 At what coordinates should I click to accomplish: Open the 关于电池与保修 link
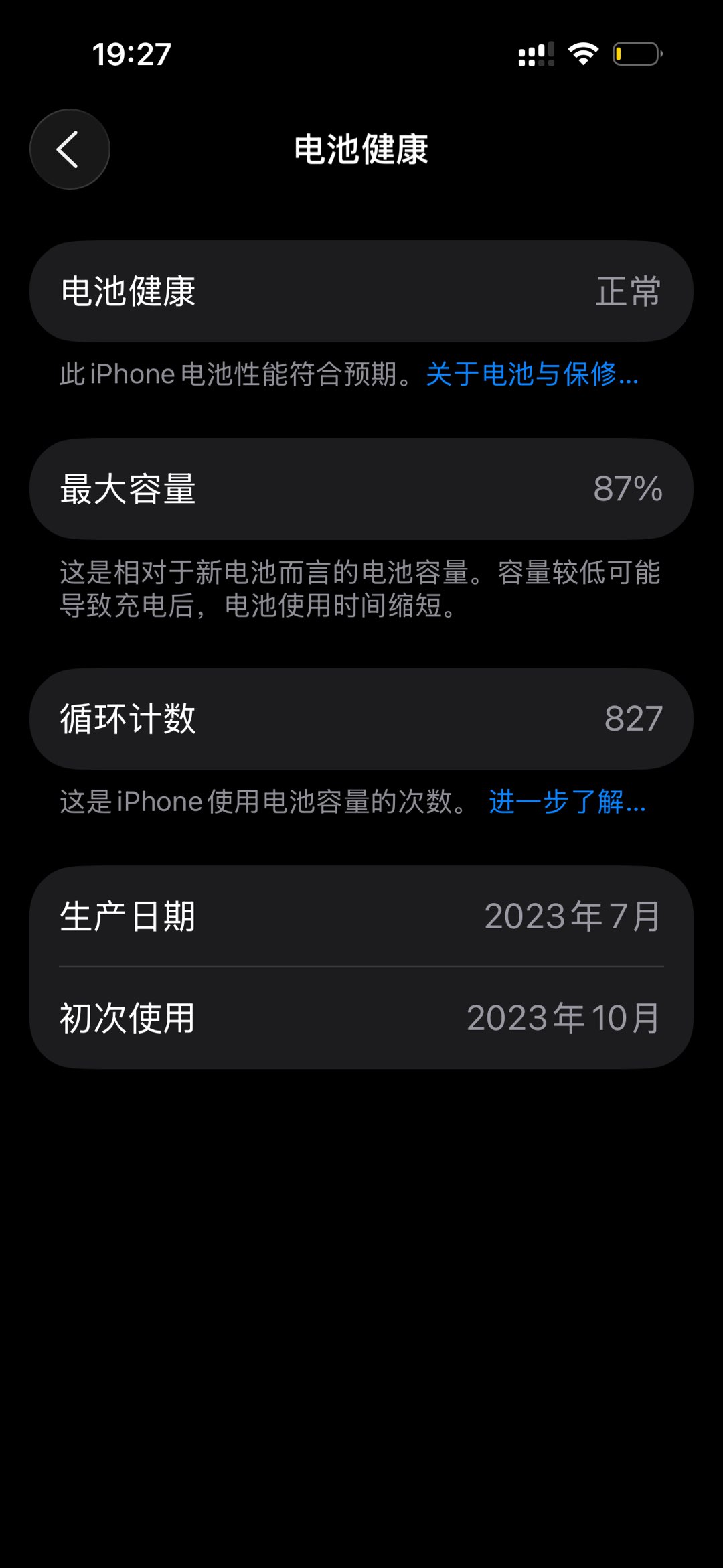[x=532, y=374]
